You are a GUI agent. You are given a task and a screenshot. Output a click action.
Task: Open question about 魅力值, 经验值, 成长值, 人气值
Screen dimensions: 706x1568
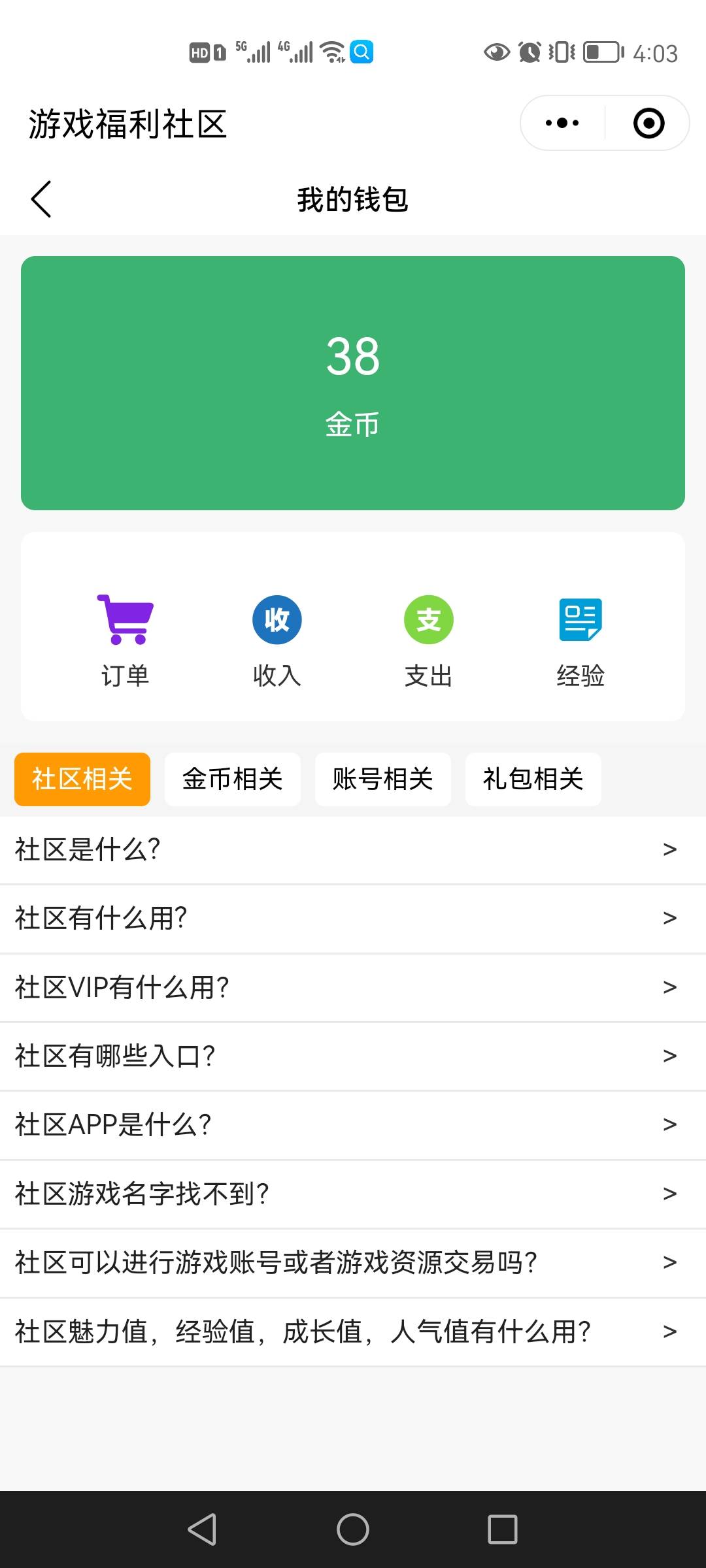pos(353,1331)
